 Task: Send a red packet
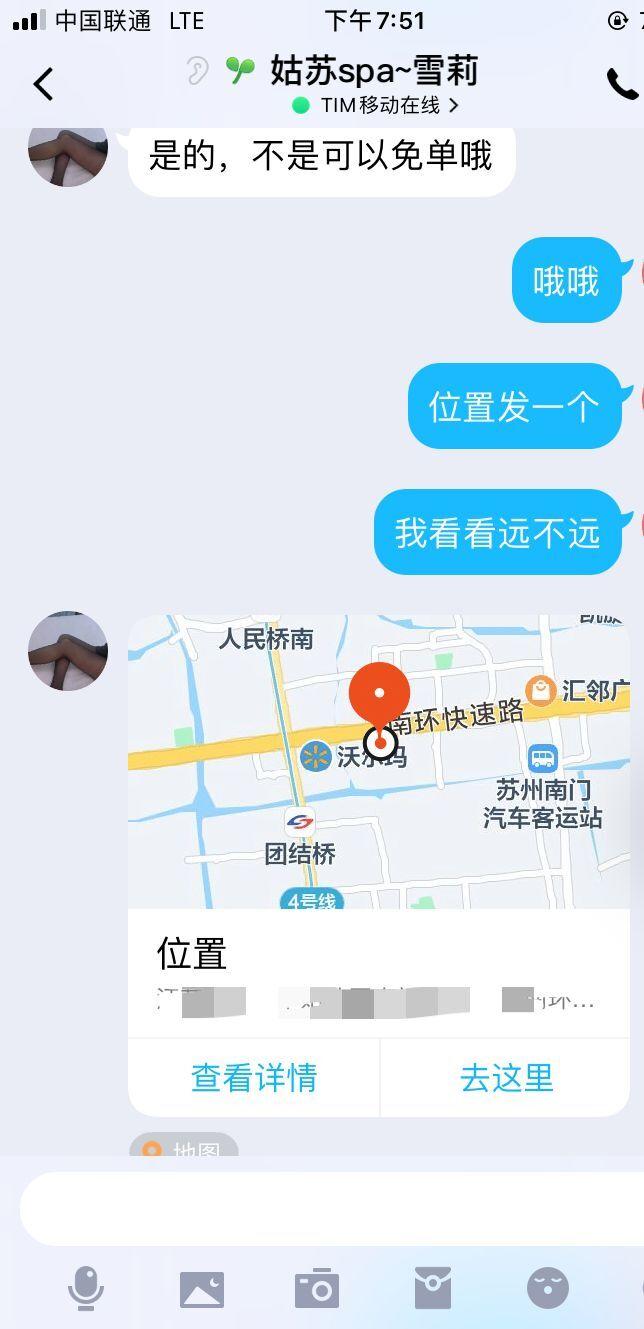pos(433,1289)
